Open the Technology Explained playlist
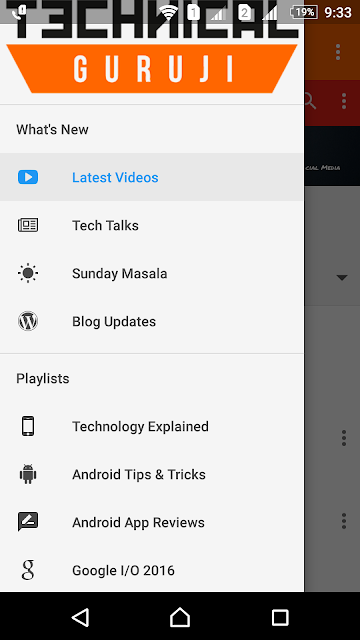This screenshot has height=640, width=360. [152, 427]
